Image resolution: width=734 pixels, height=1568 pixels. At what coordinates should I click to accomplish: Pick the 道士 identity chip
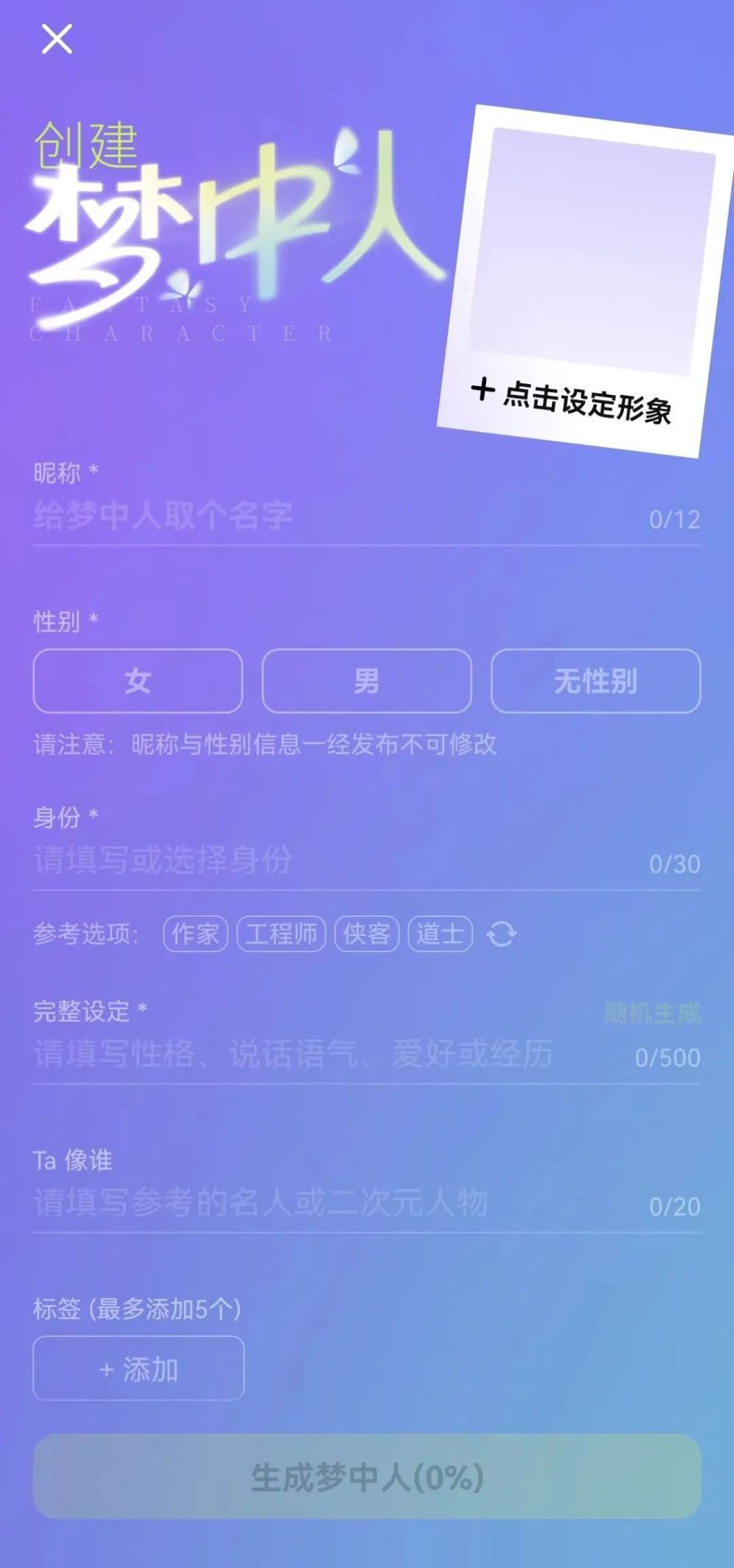[x=440, y=934]
